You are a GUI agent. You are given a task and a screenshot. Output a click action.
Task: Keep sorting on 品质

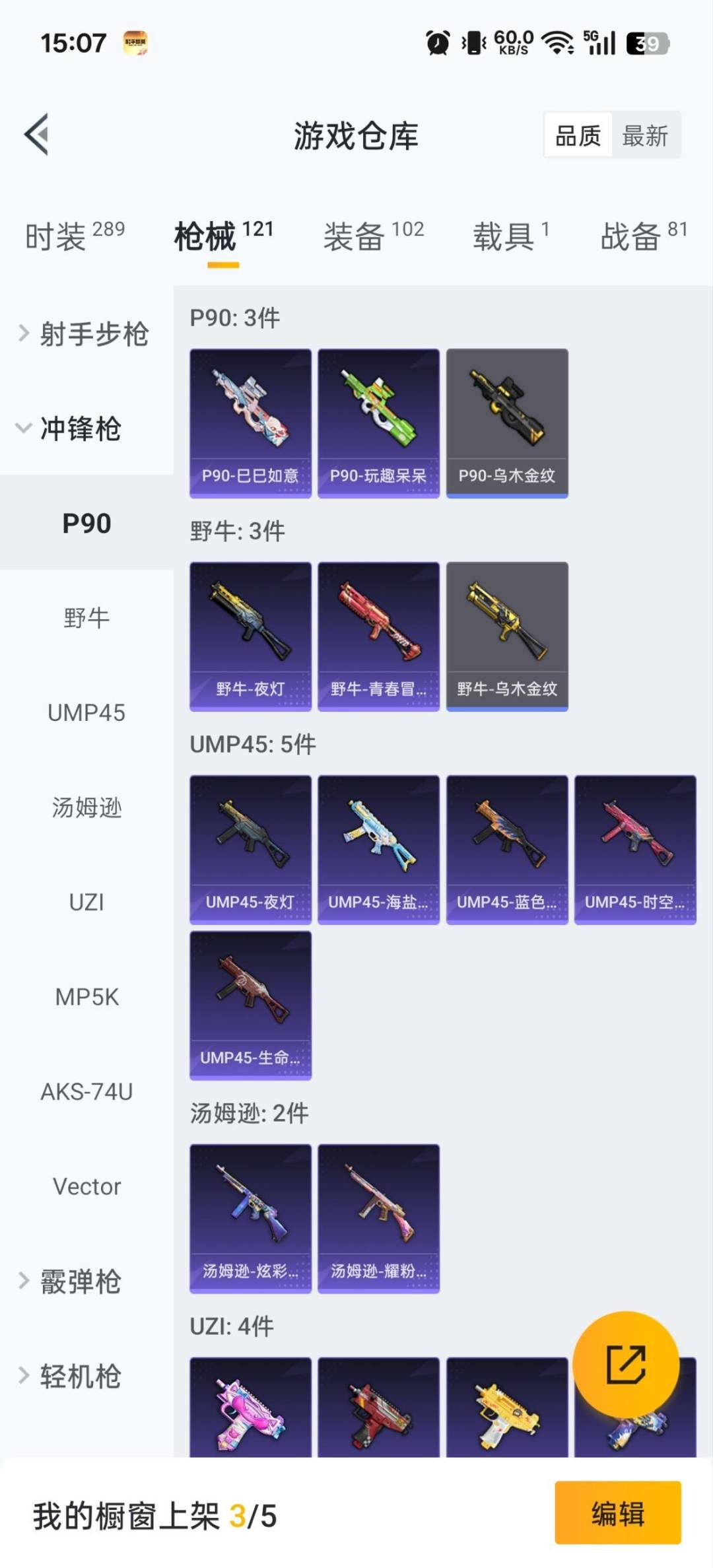[578, 135]
